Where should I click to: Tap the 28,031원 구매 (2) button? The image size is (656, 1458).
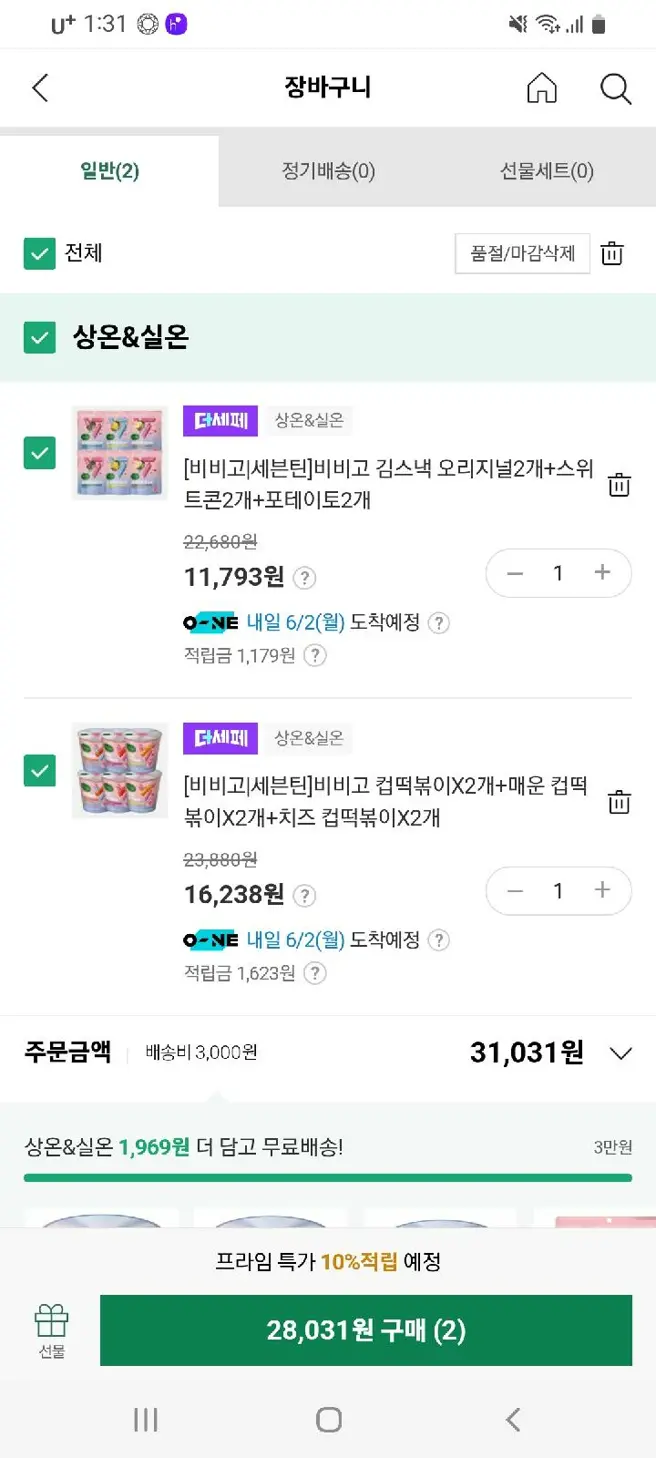(366, 1330)
